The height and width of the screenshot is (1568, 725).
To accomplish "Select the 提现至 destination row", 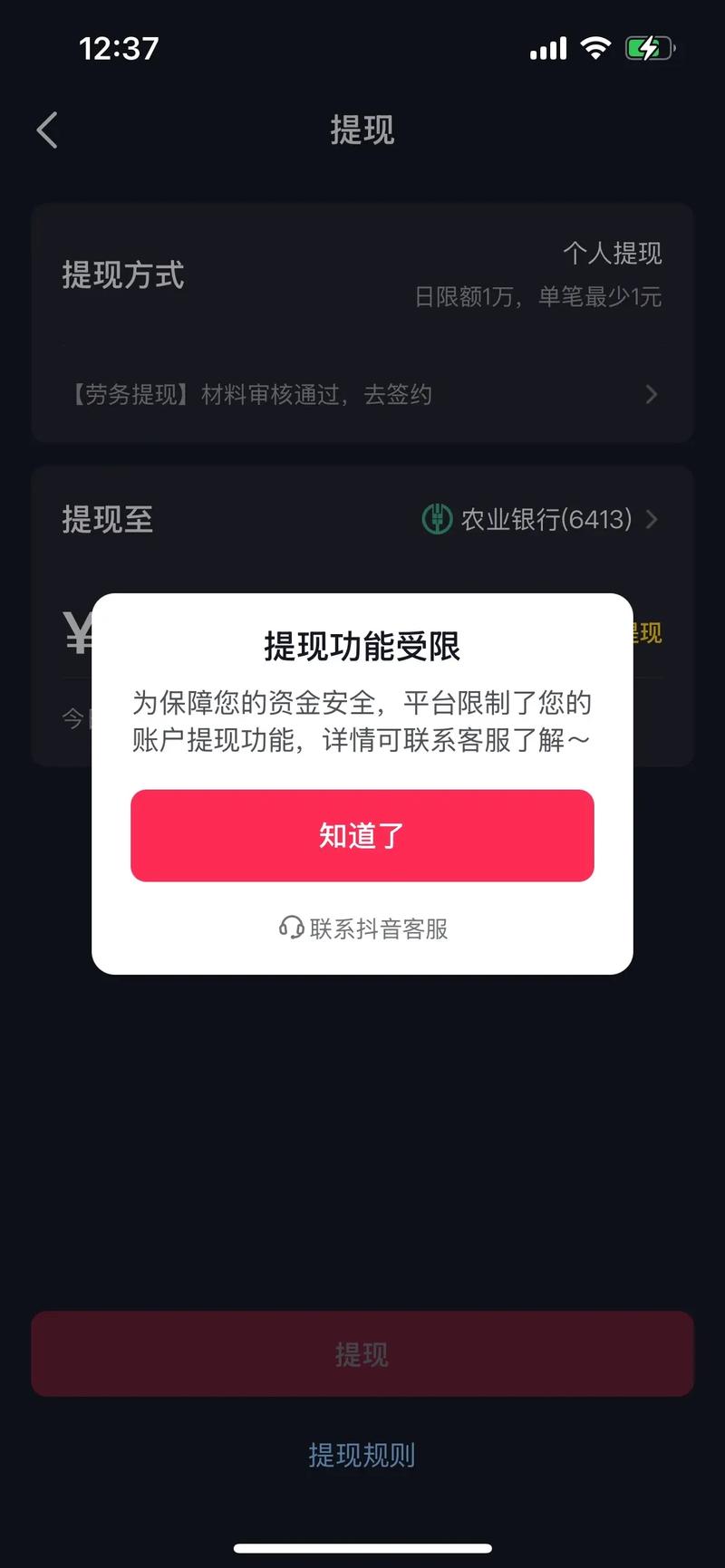I will (x=107, y=520).
